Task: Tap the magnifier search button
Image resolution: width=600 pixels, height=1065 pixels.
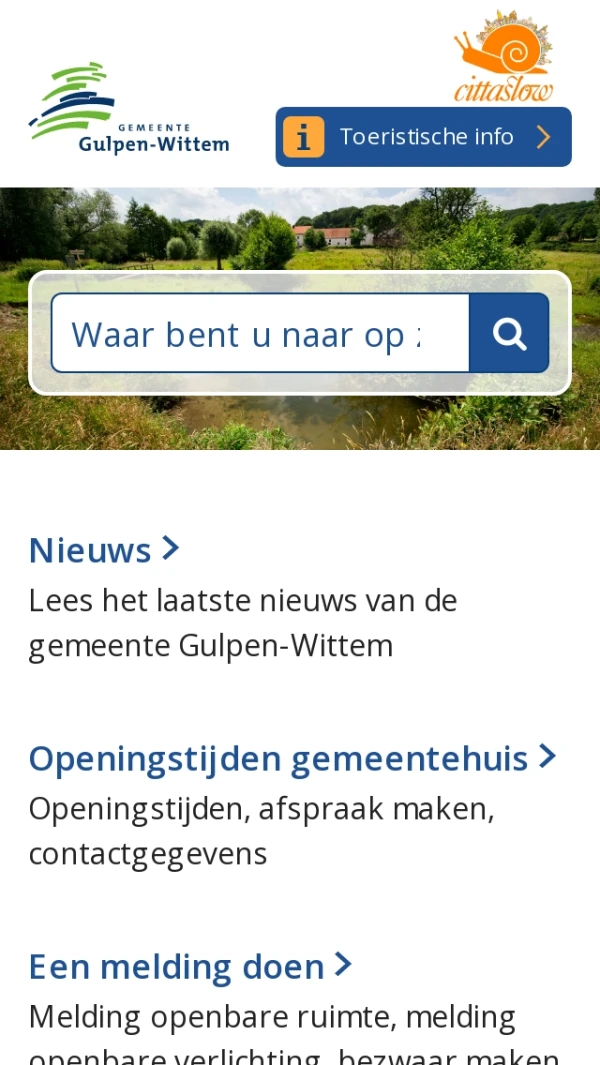Action: coord(509,333)
